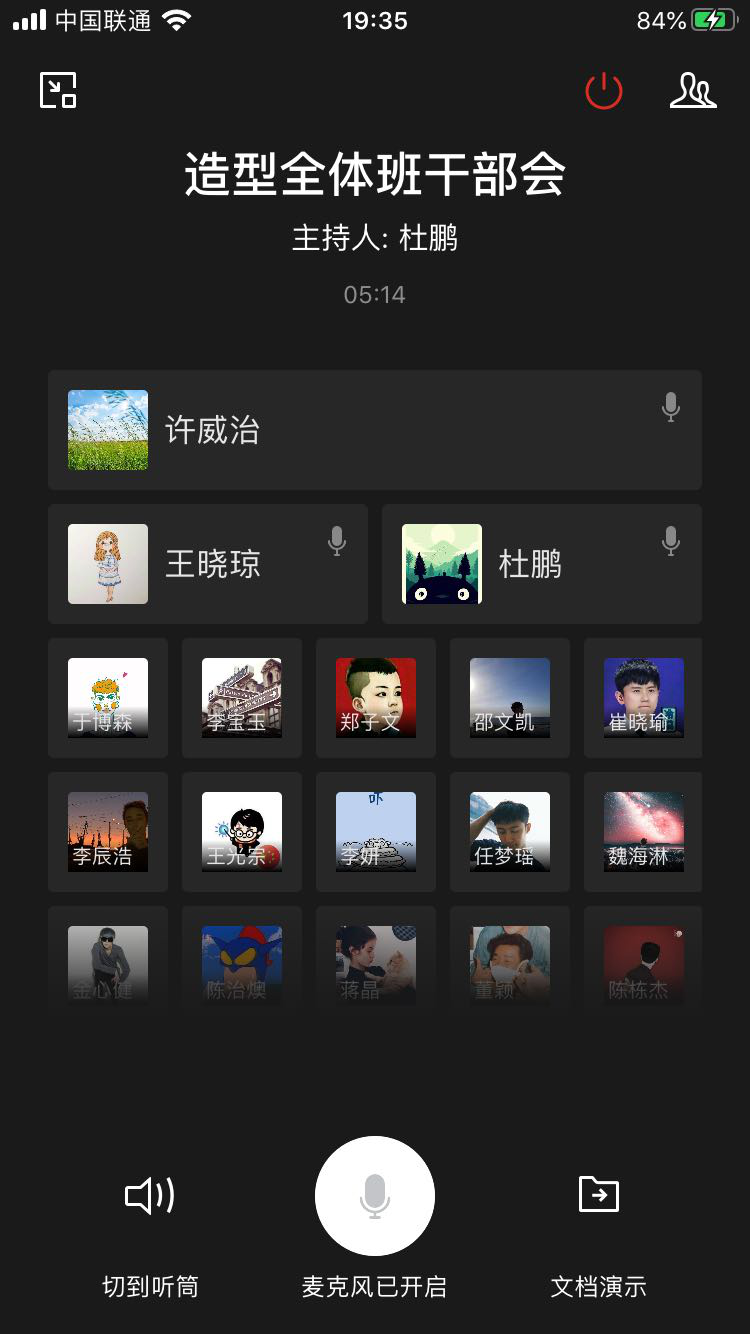Select participant 许威治
This screenshot has width=750, height=1334.
click(x=375, y=430)
